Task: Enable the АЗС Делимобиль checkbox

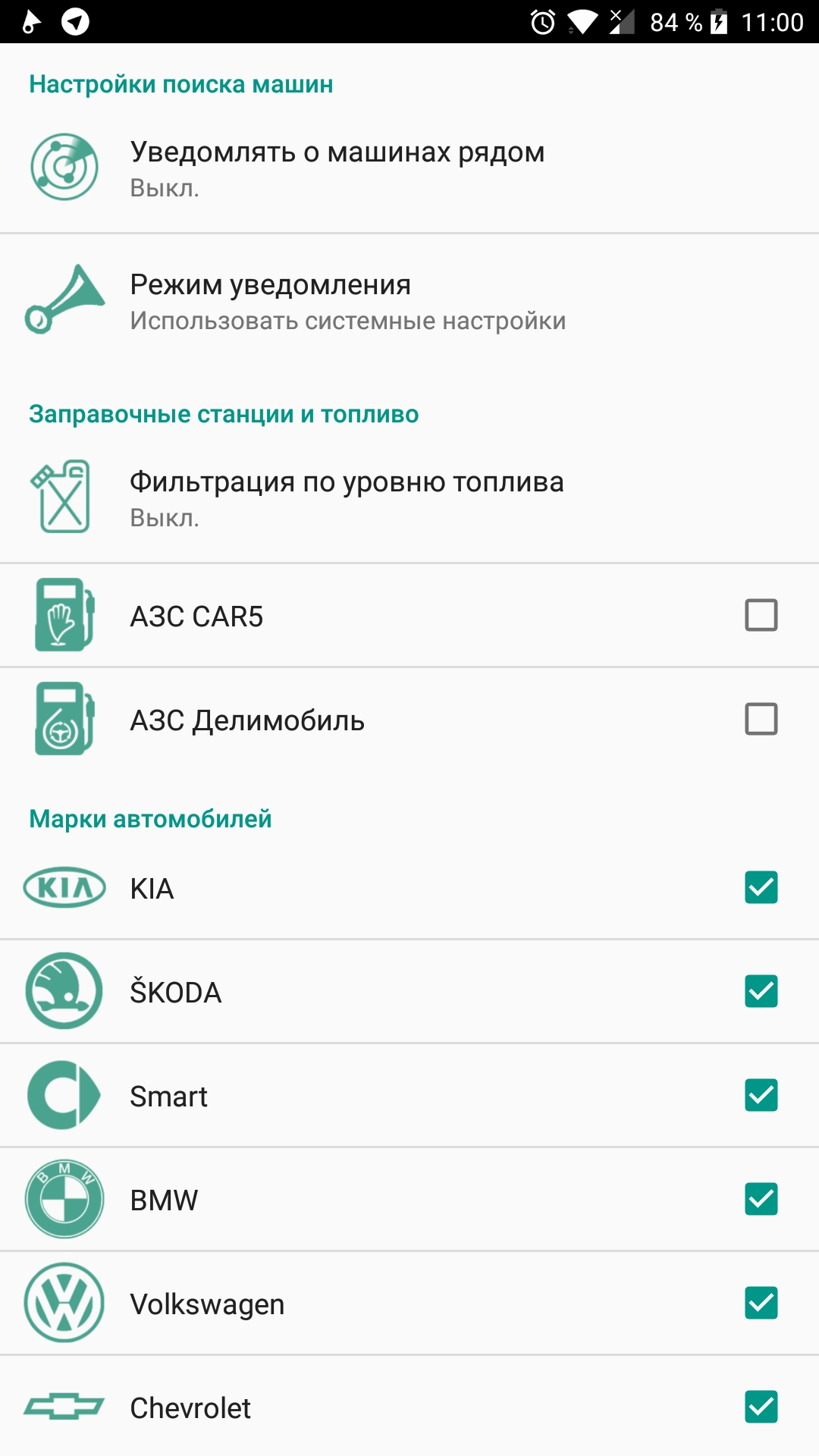Action: click(761, 719)
